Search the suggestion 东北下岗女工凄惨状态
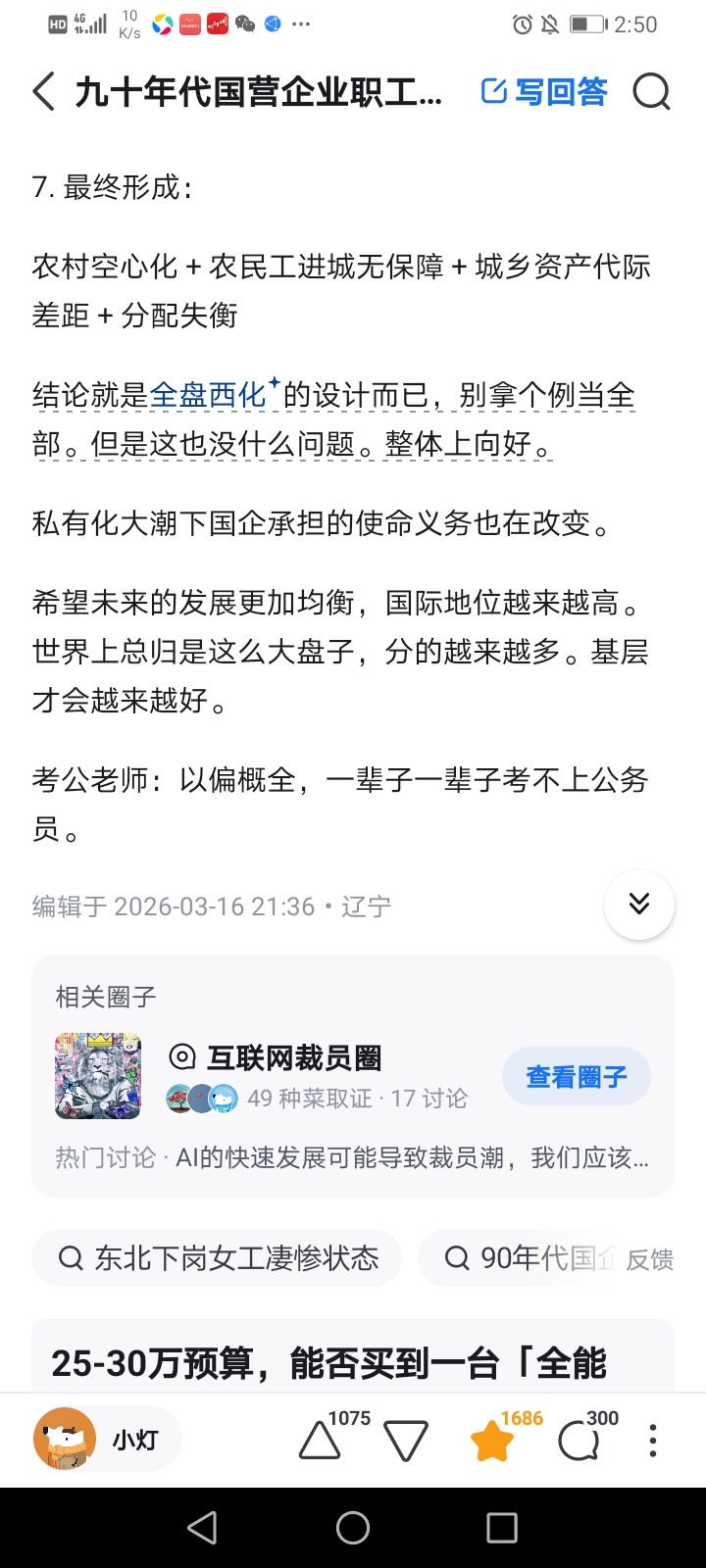706x1568 pixels. pos(216,1258)
